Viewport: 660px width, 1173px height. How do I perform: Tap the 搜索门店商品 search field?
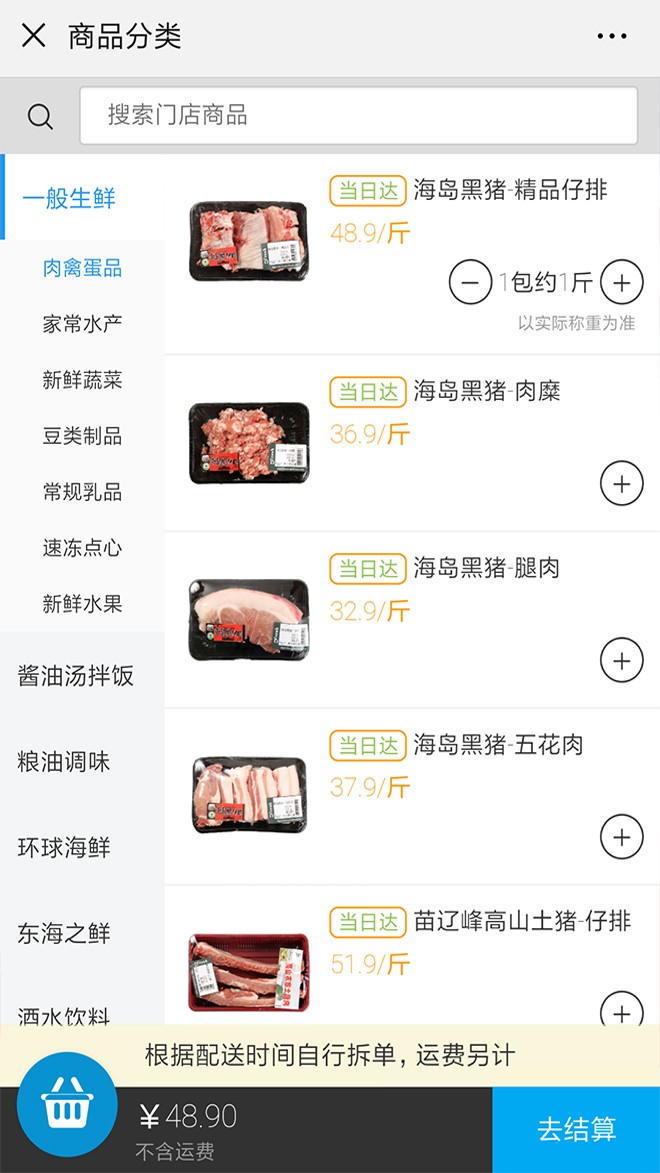click(x=358, y=116)
